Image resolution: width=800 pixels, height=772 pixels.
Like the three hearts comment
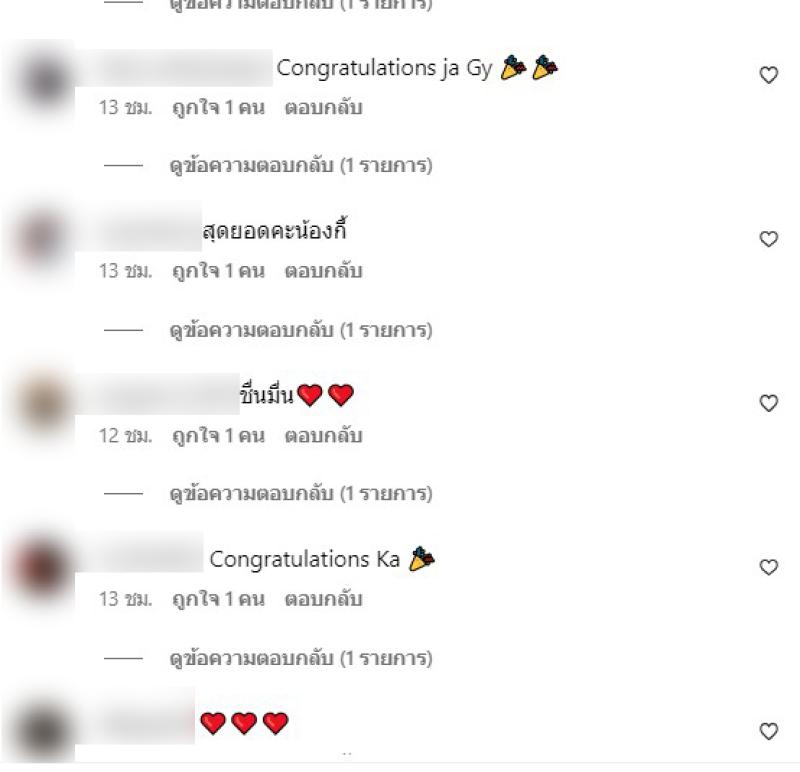coord(768,731)
